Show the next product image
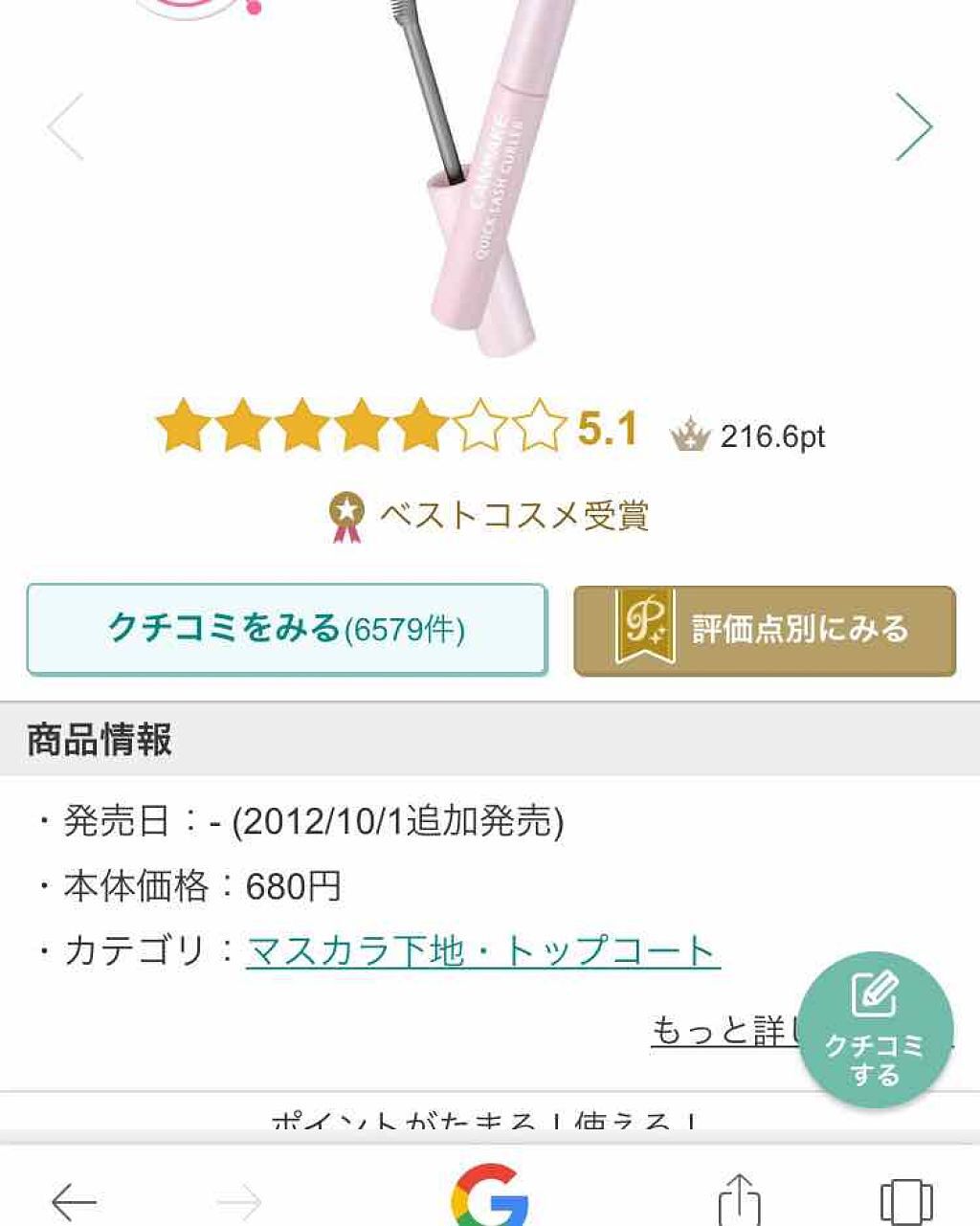980x1226 pixels. pyautogui.click(x=913, y=127)
